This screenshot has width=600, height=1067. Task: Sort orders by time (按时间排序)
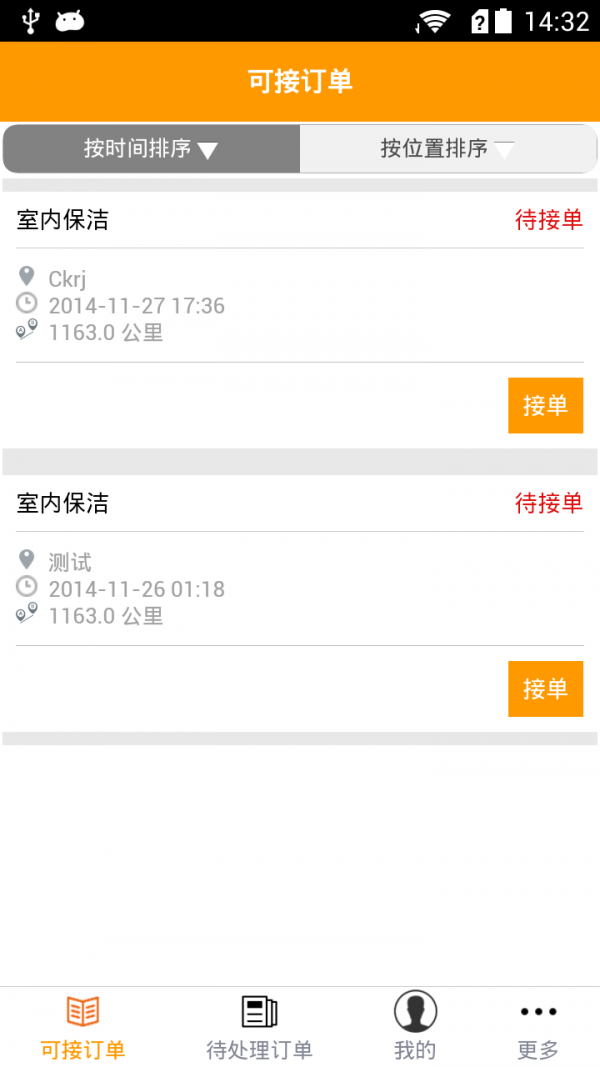click(151, 148)
